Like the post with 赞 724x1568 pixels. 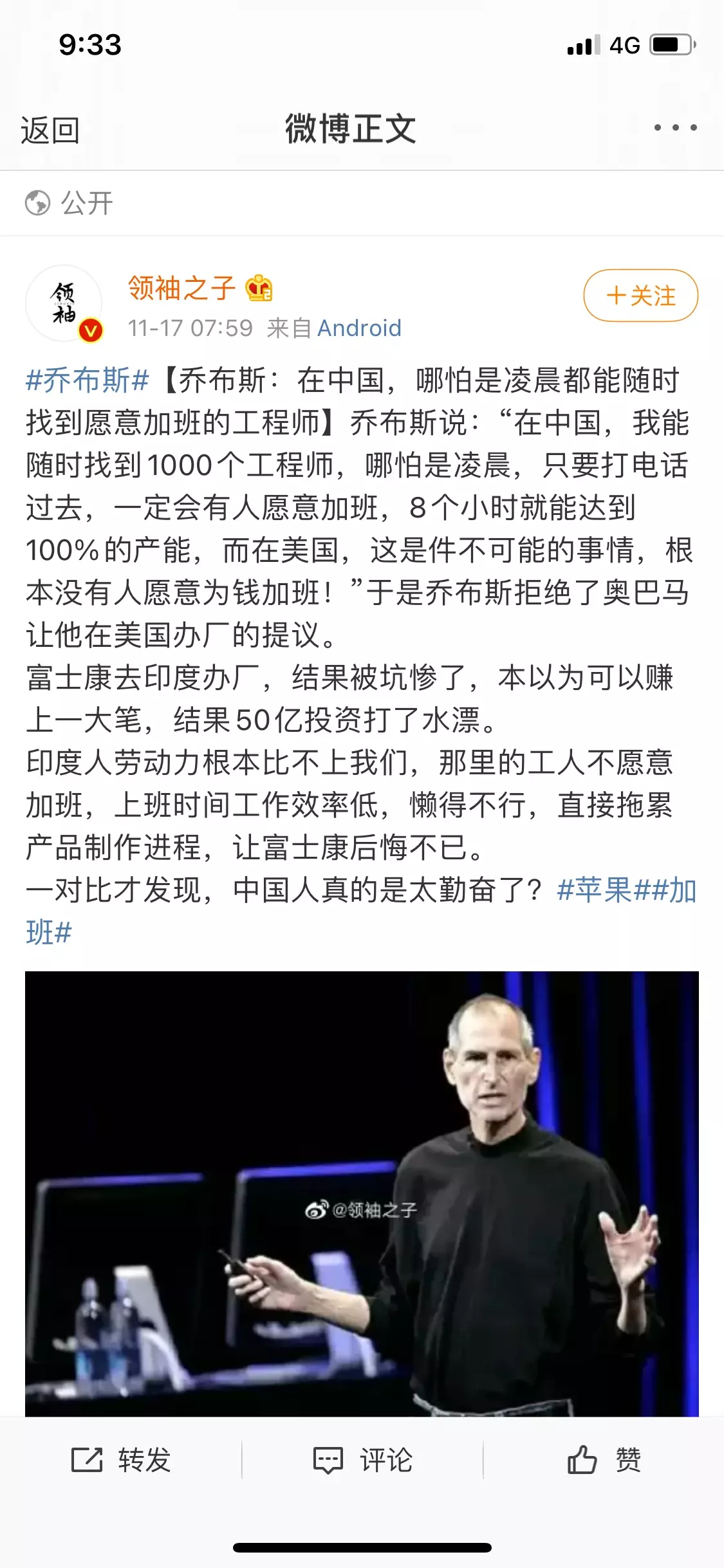click(x=604, y=1459)
